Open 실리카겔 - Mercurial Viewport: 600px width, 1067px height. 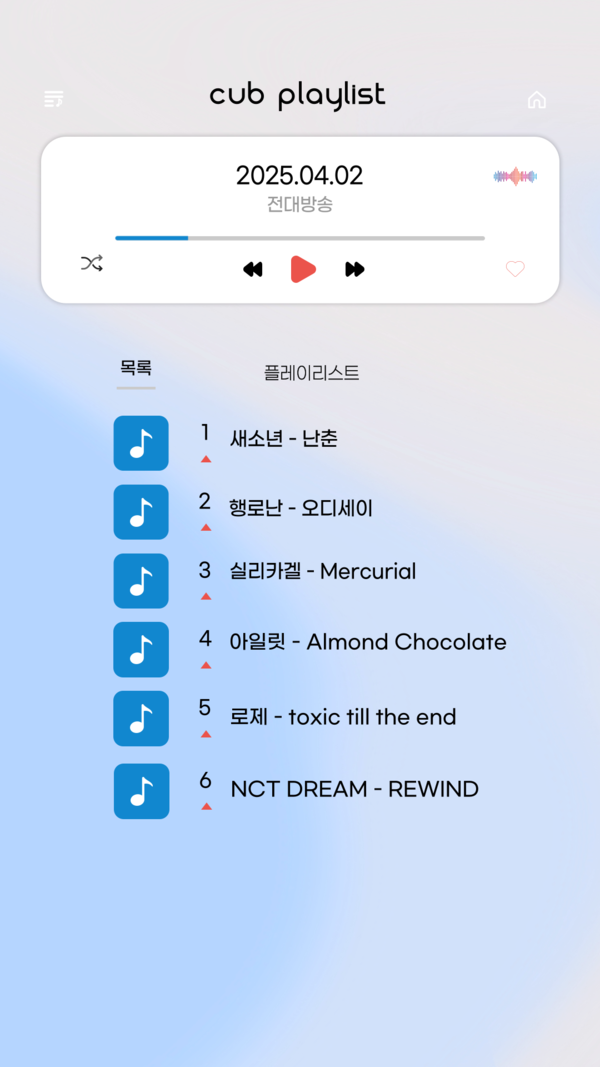click(322, 572)
